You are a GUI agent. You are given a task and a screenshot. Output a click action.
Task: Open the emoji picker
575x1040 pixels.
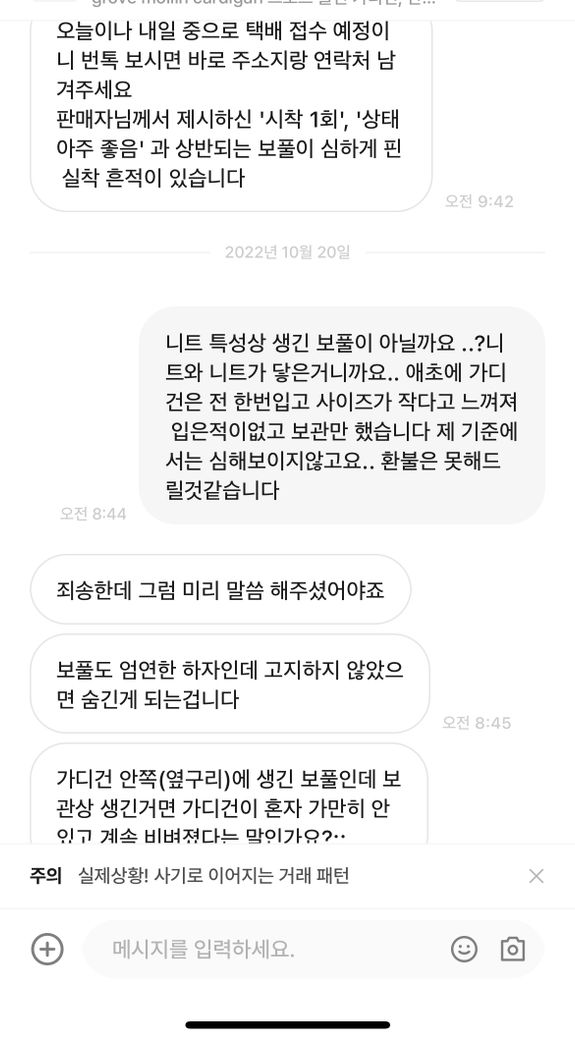click(x=464, y=949)
